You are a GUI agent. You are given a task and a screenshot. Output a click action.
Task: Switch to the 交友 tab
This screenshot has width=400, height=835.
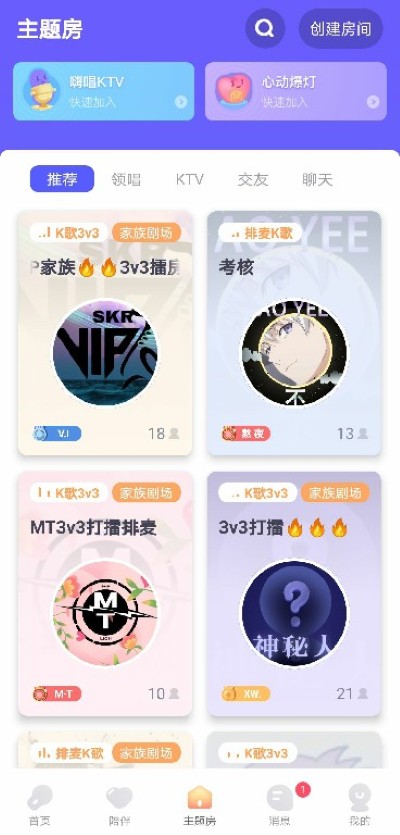pos(253,179)
